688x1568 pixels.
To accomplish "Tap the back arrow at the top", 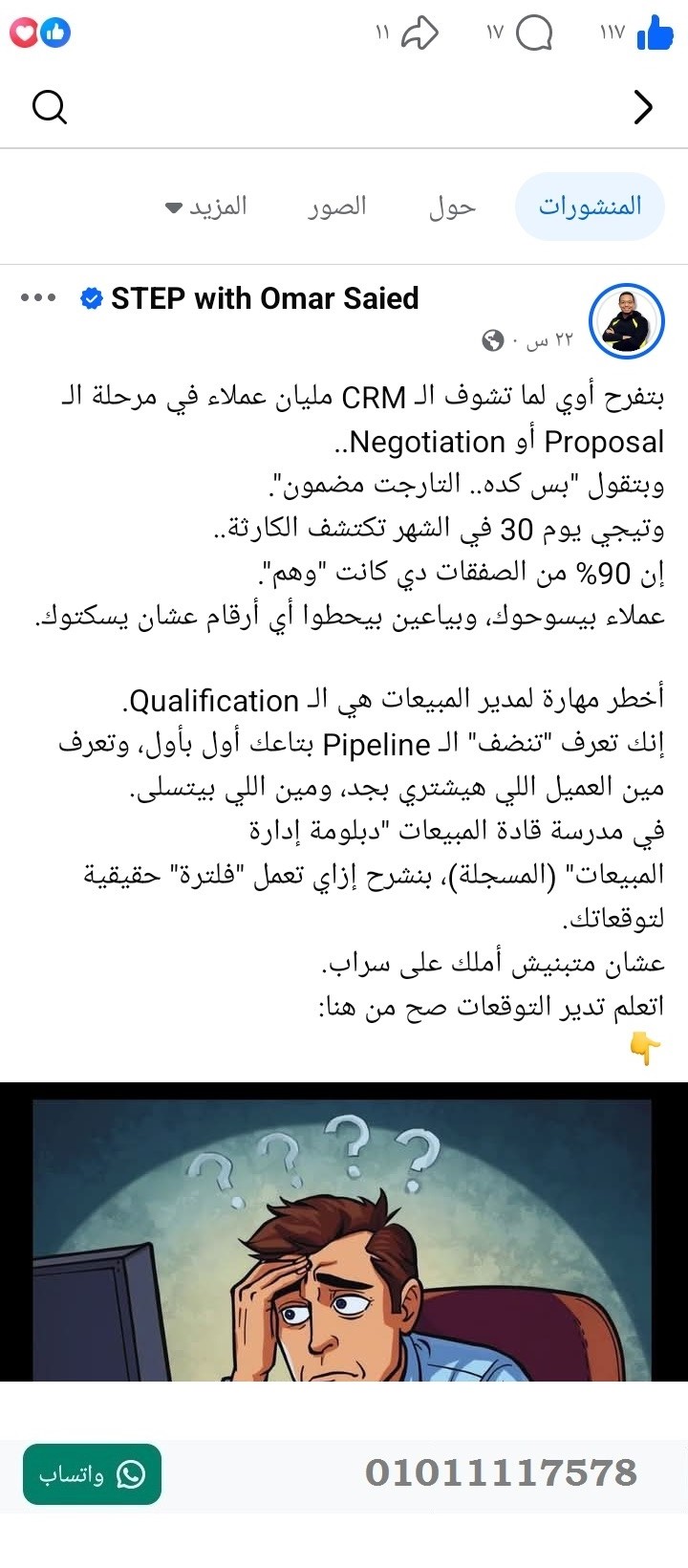I will (x=644, y=107).
